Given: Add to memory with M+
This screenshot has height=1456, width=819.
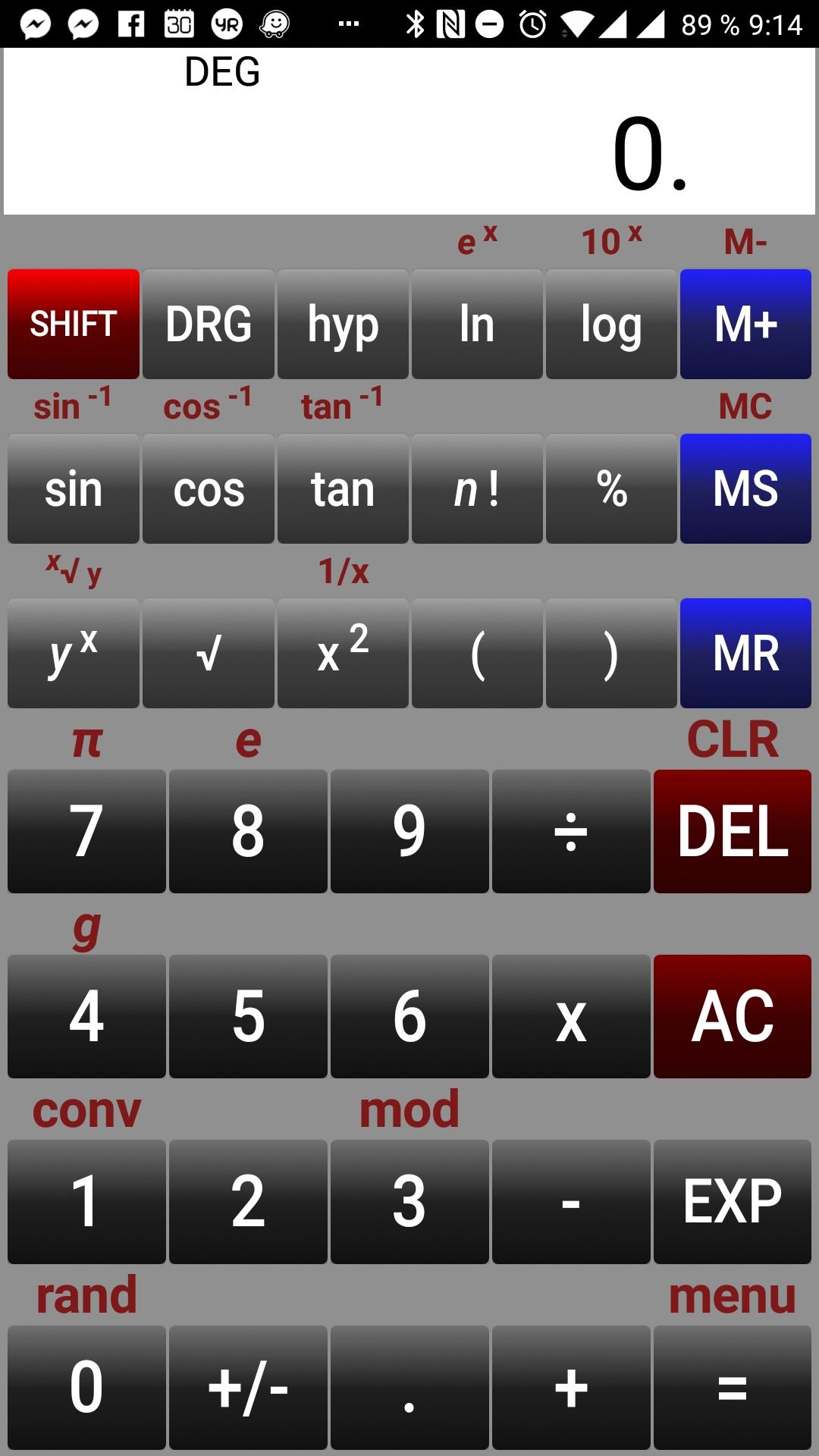Looking at the screenshot, I should 745,324.
